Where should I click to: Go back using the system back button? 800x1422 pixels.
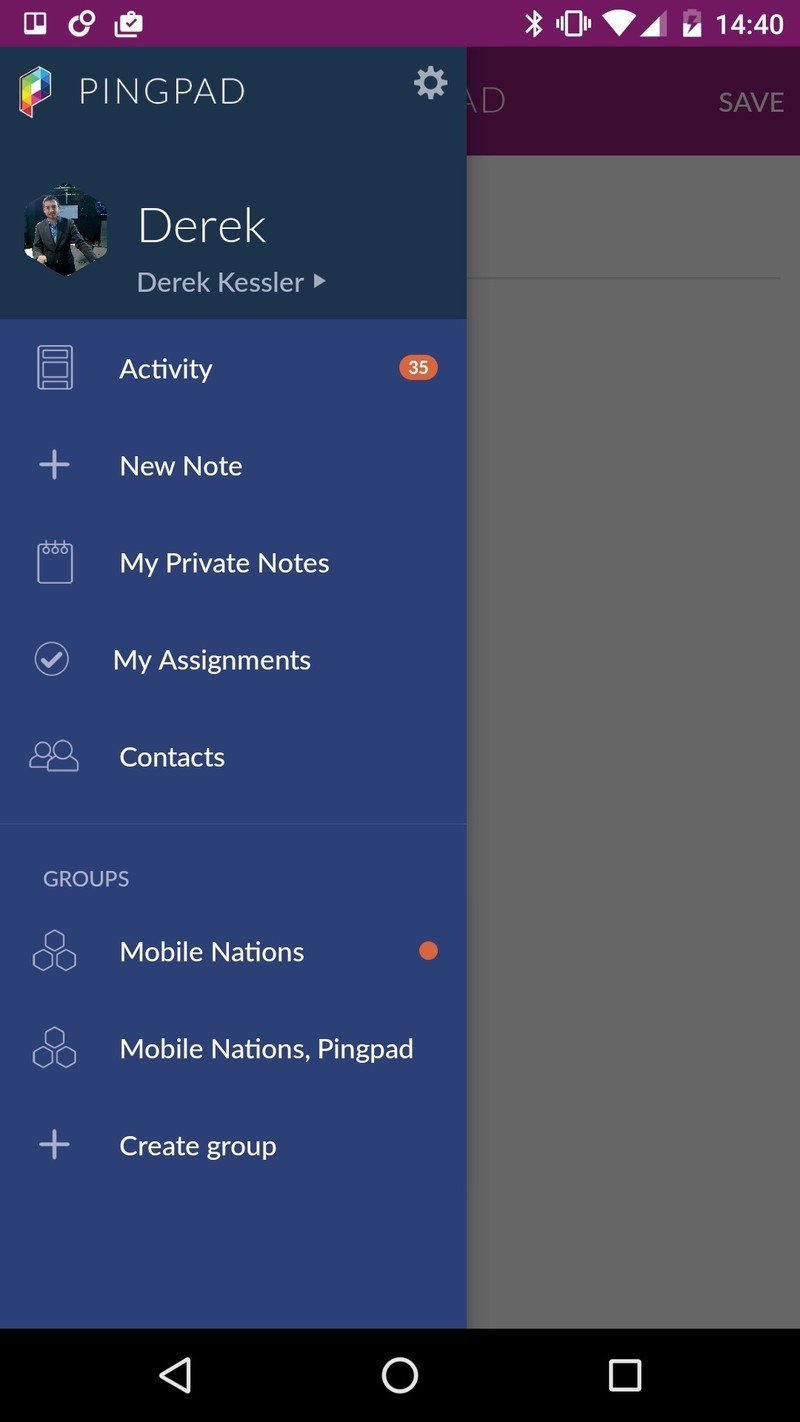tap(176, 1376)
